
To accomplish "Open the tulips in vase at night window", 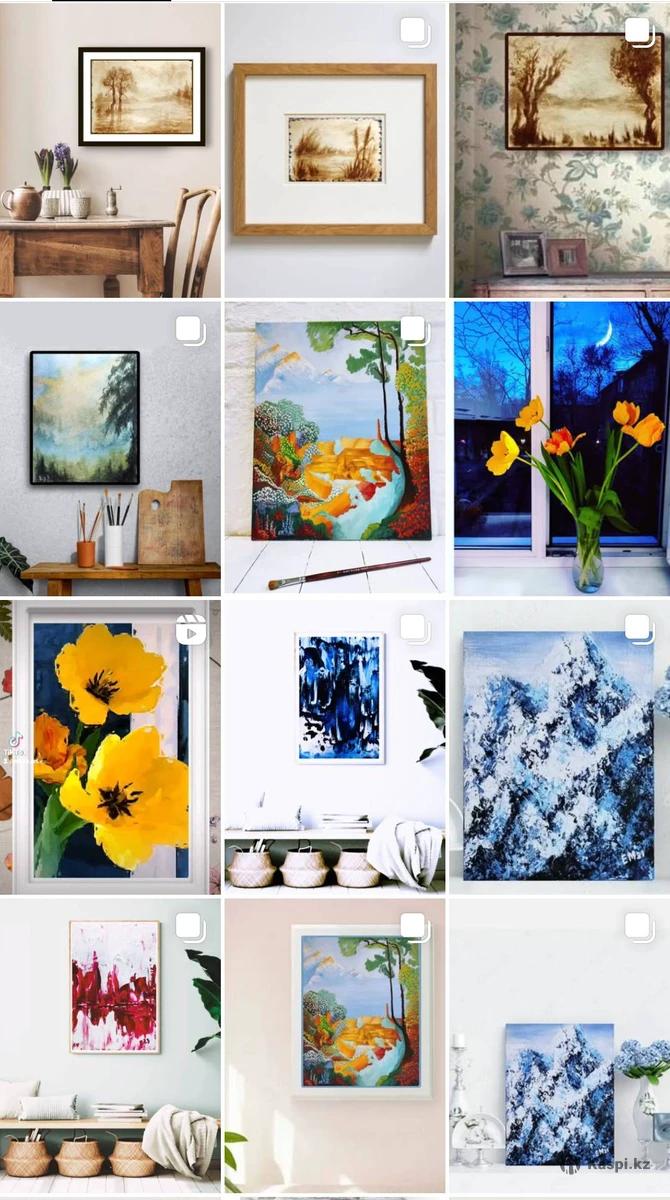I will point(562,448).
